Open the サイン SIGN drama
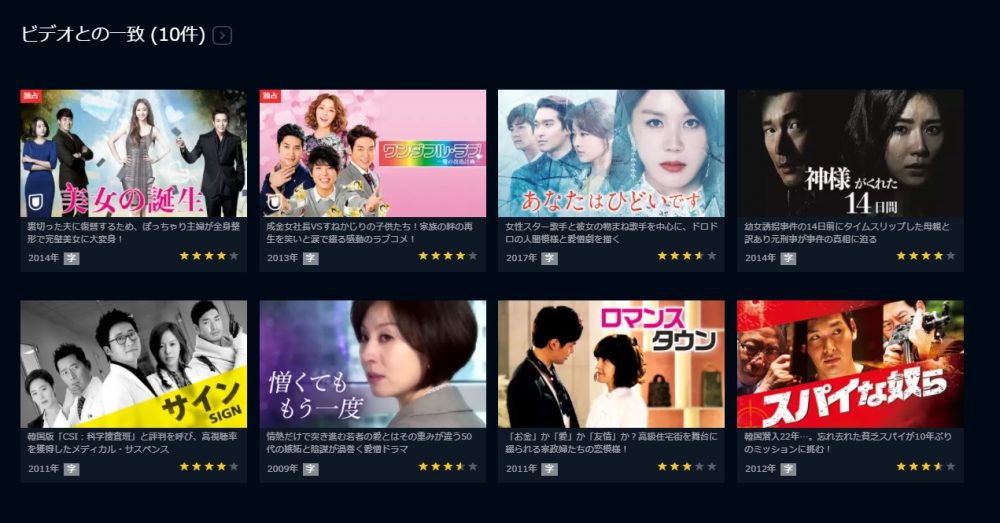 click(133, 364)
